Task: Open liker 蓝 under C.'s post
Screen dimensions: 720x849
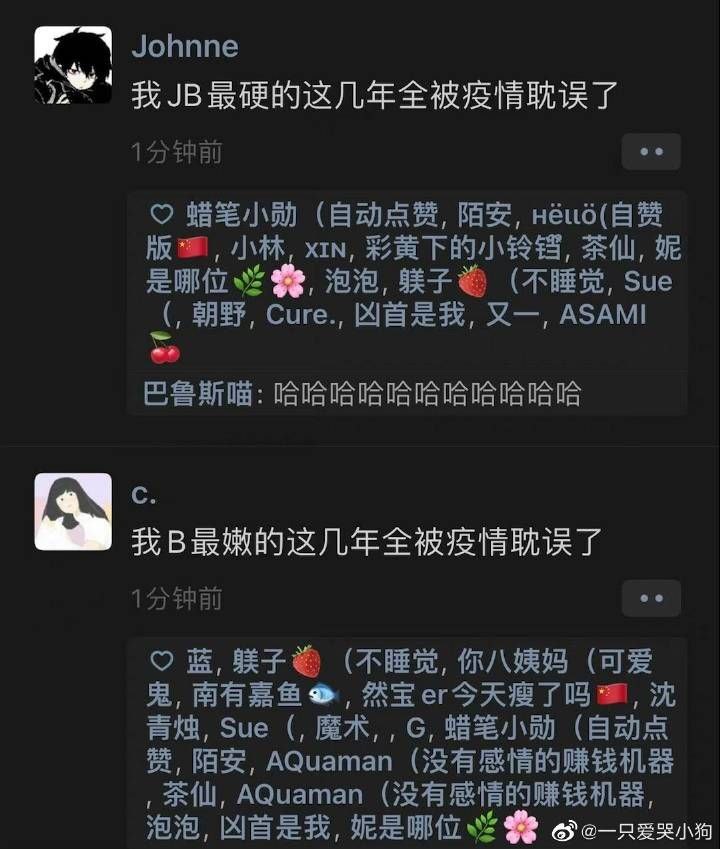Action: pos(198,661)
